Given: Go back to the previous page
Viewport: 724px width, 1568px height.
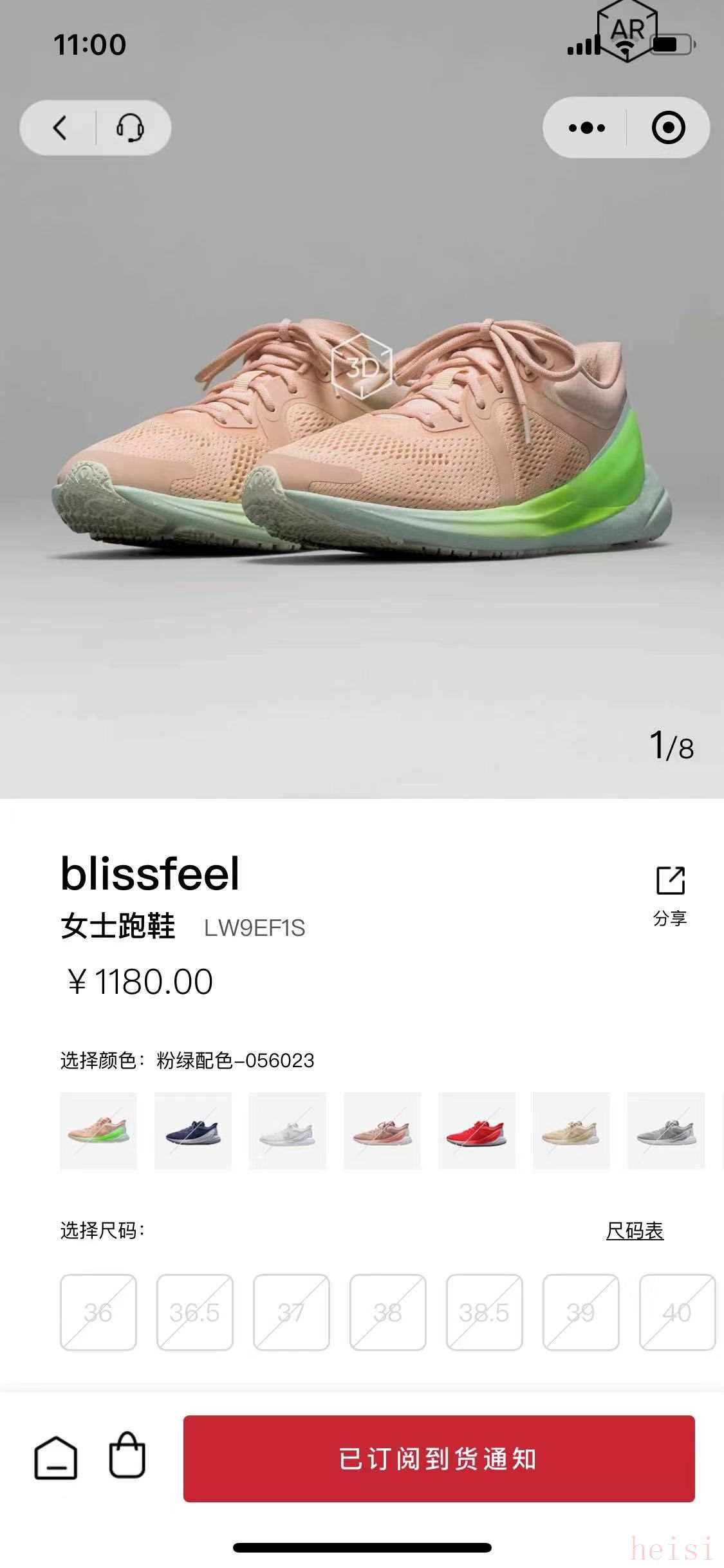Looking at the screenshot, I should pos(60,127).
